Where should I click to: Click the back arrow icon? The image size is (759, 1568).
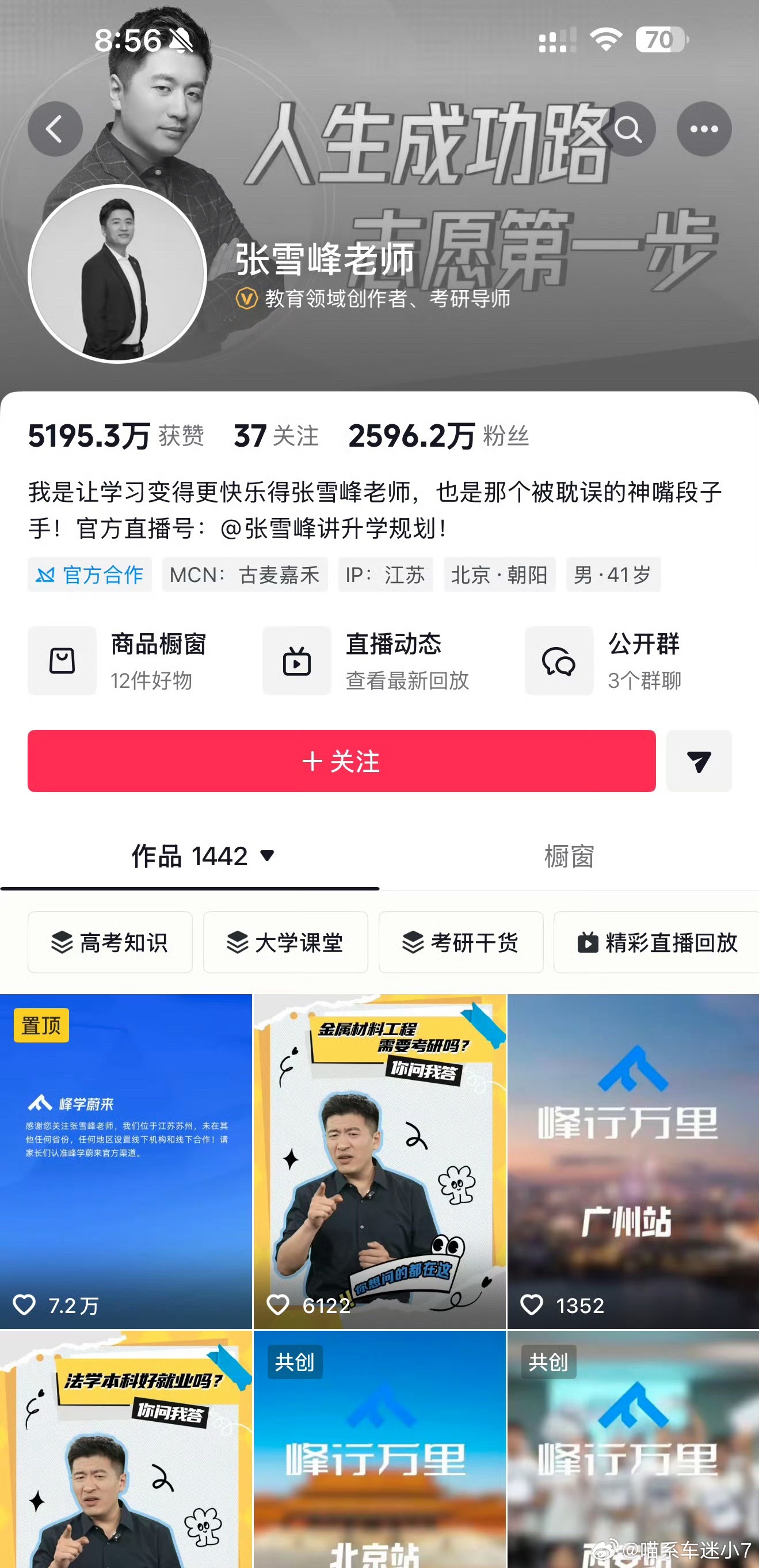coord(55,128)
